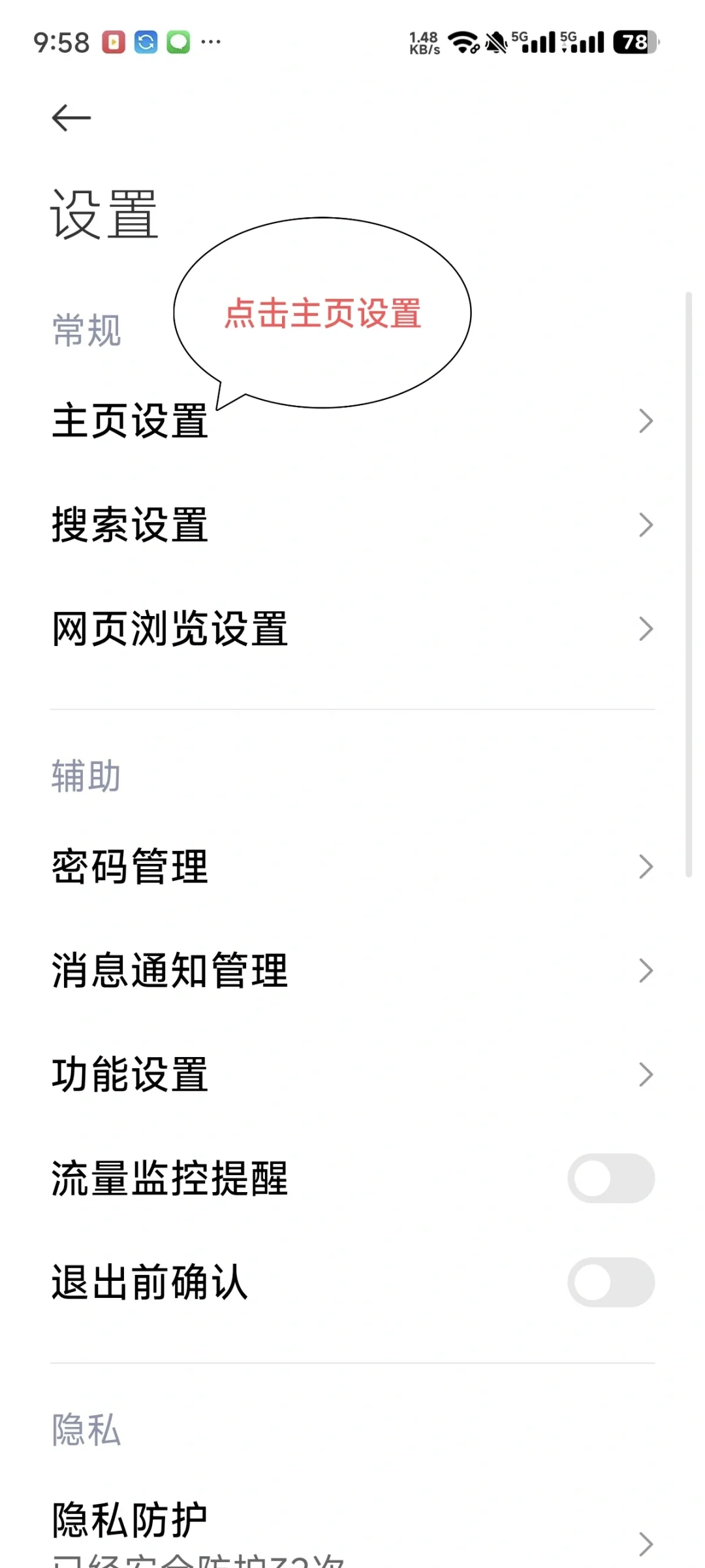Tap the back arrow at top left
Image resolution: width=705 pixels, height=1568 pixels.
(70, 118)
